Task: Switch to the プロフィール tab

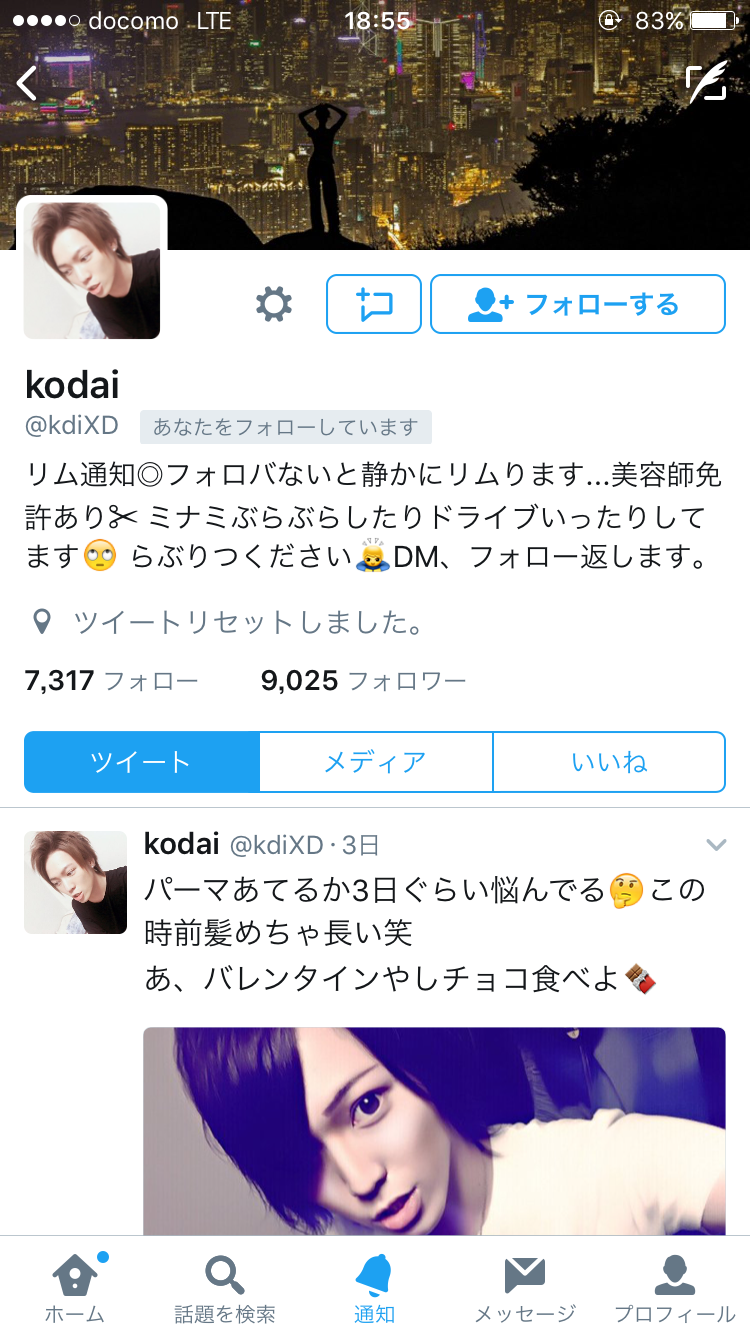Action: 674,1288
